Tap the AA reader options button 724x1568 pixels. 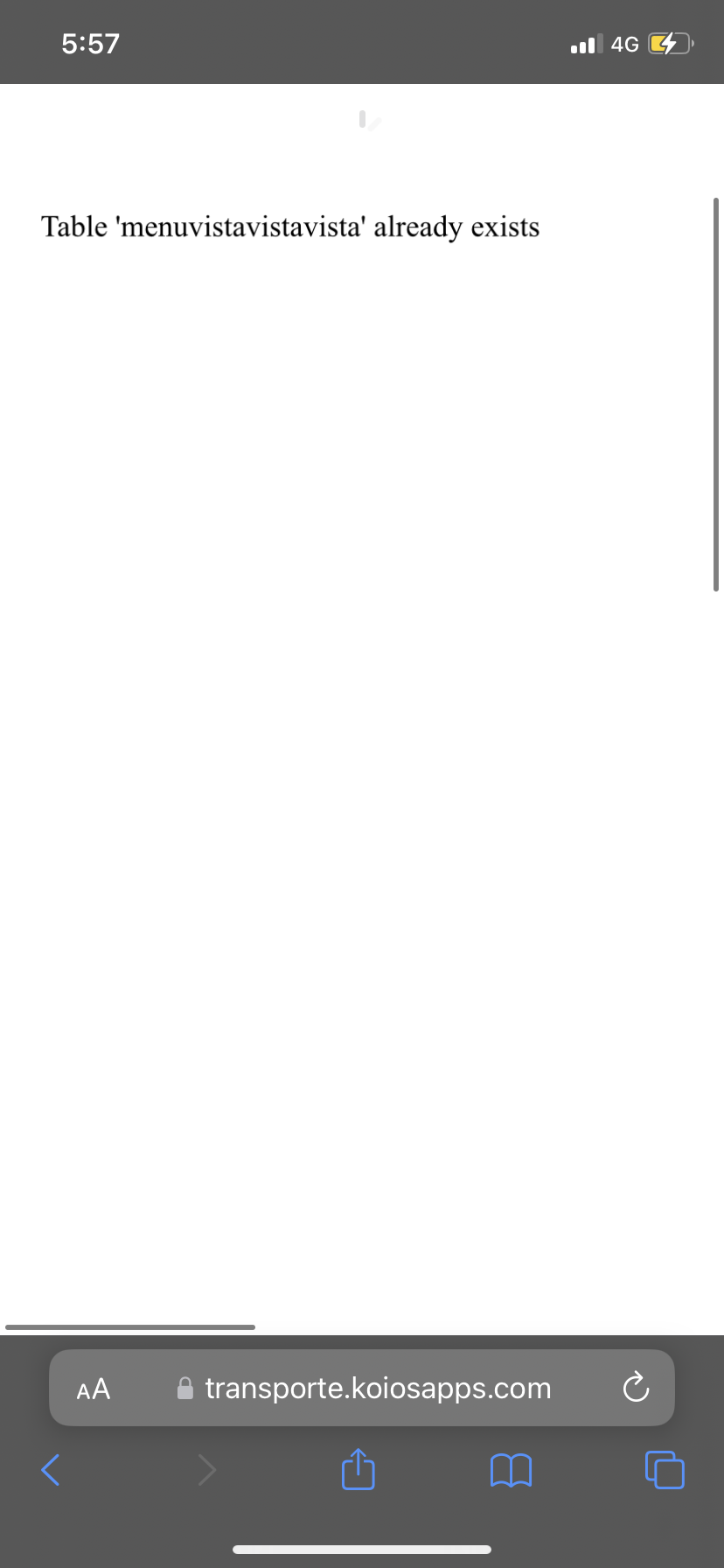pos(94,1389)
